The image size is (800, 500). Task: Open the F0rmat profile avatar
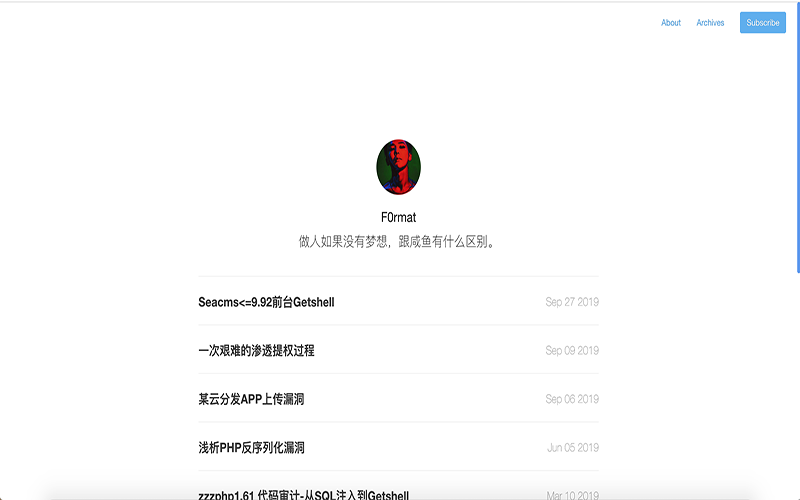[x=398, y=167]
